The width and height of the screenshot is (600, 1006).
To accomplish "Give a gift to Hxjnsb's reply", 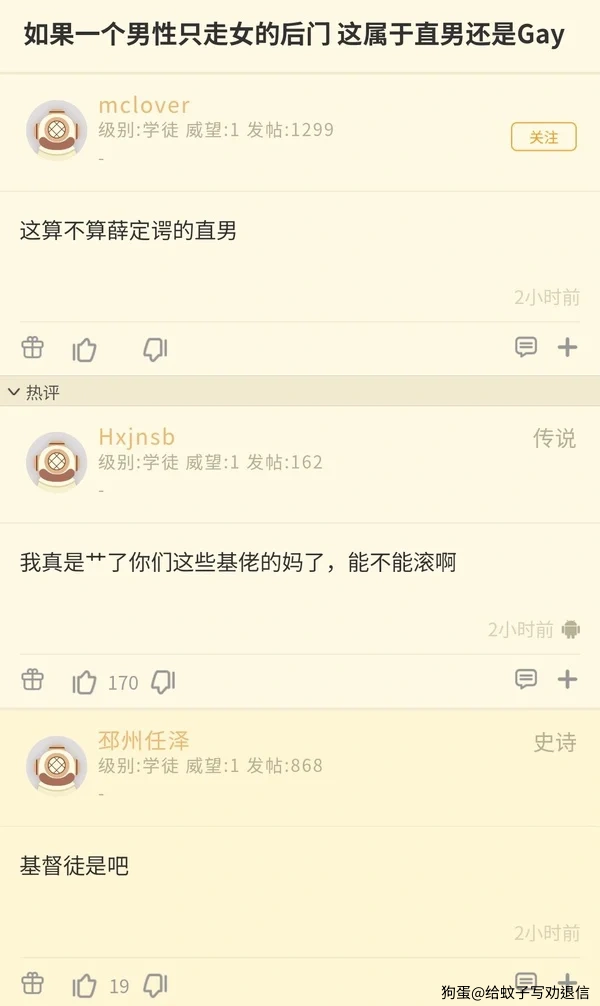I will coord(33,681).
